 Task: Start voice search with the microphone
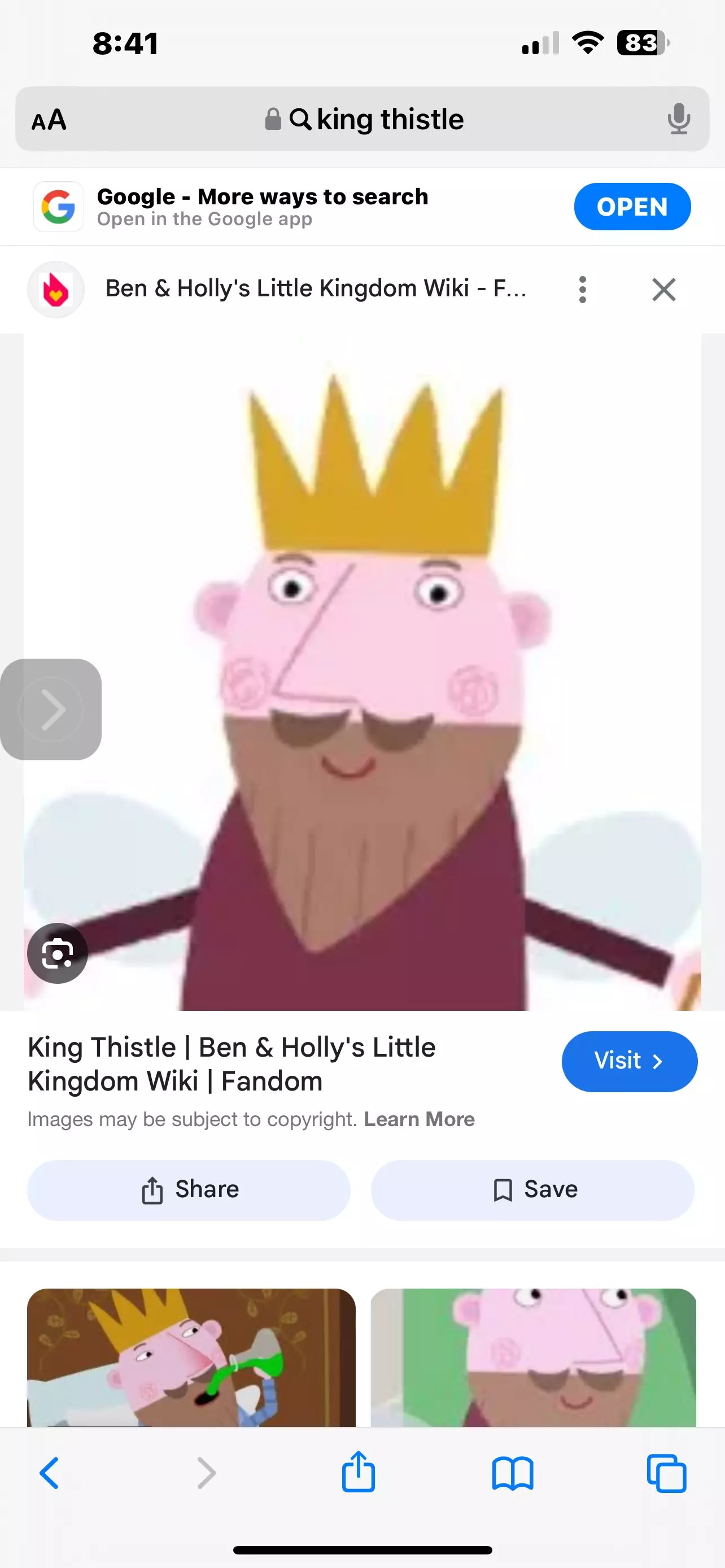(x=678, y=119)
